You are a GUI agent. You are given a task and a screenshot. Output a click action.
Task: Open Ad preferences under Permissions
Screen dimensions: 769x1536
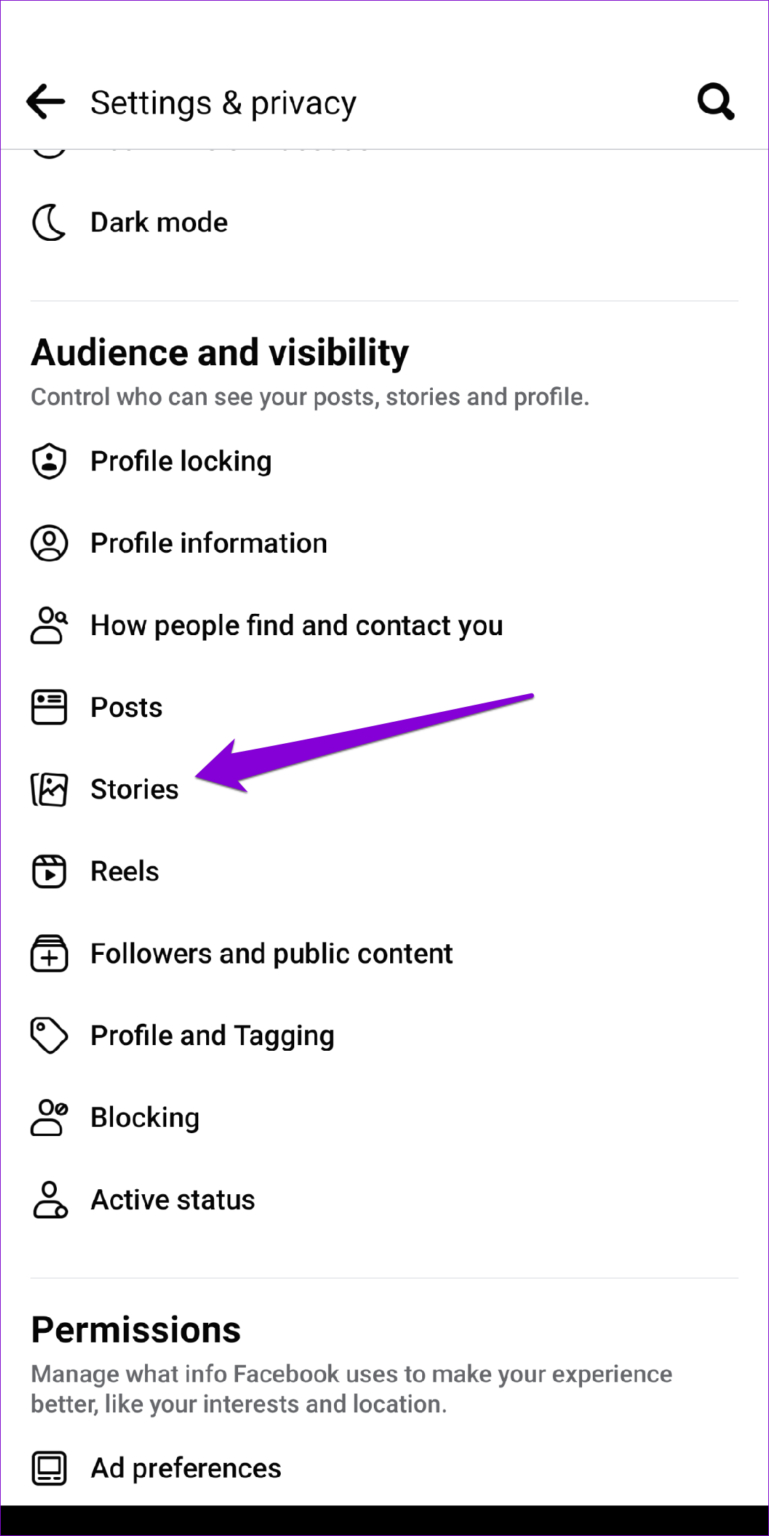click(x=185, y=1468)
